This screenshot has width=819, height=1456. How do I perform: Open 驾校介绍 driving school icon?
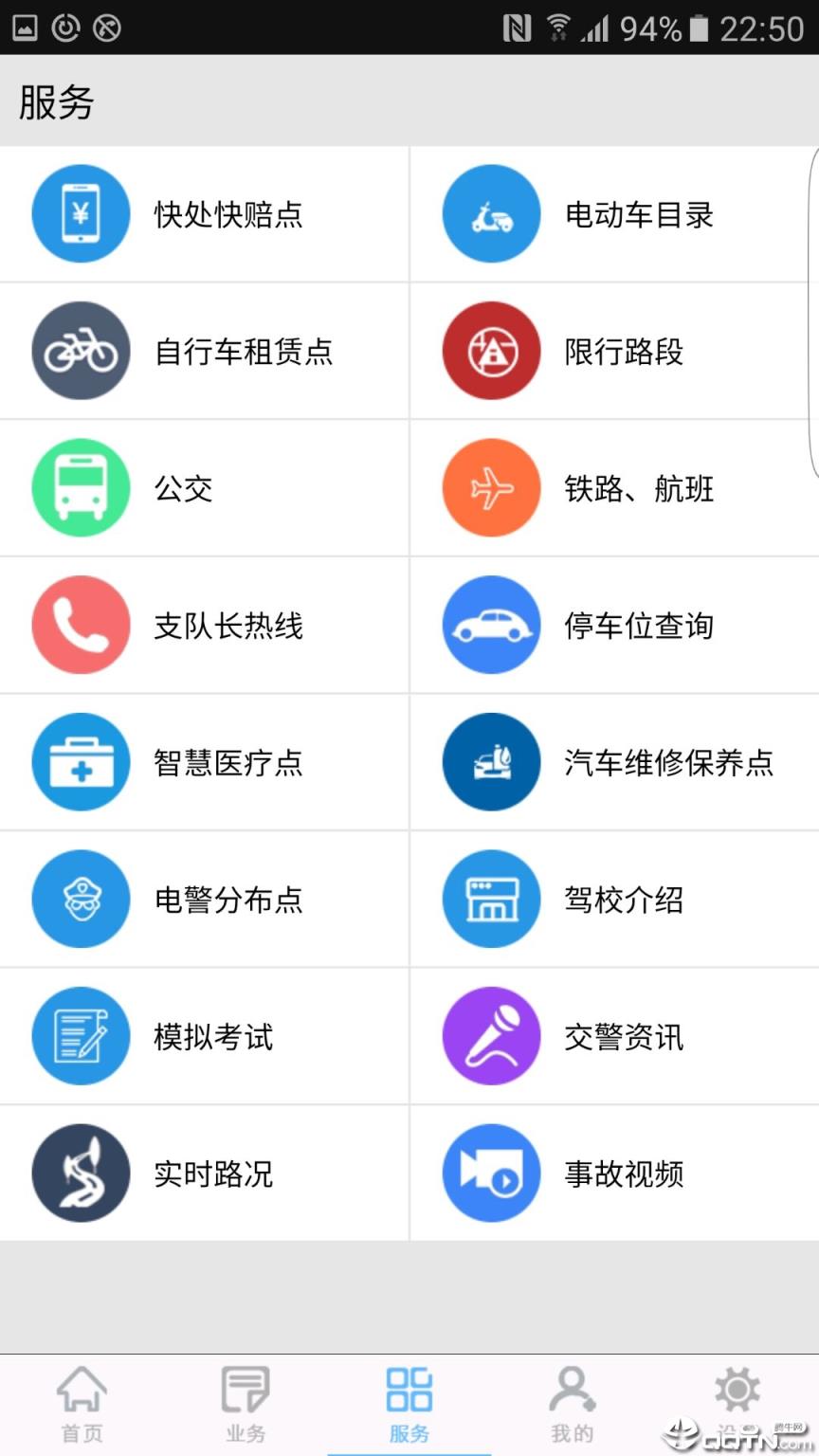pyautogui.click(x=490, y=899)
